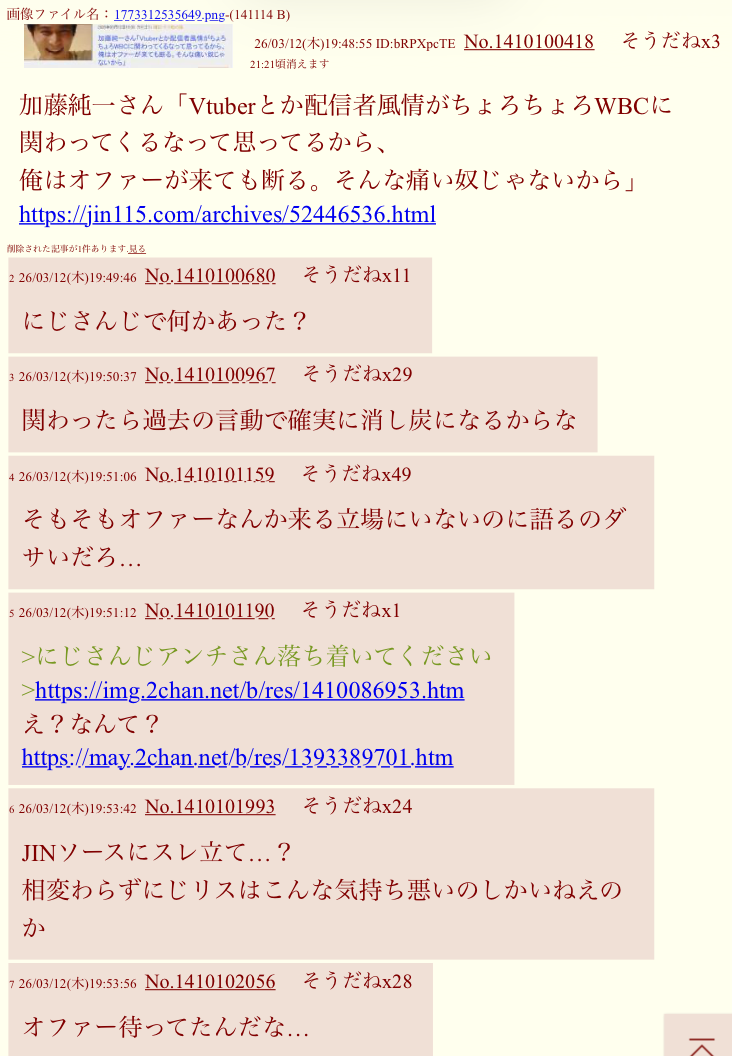Tap post number No.1410101993
The height and width of the screenshot is (1056, 732).
tap(210, 807)
